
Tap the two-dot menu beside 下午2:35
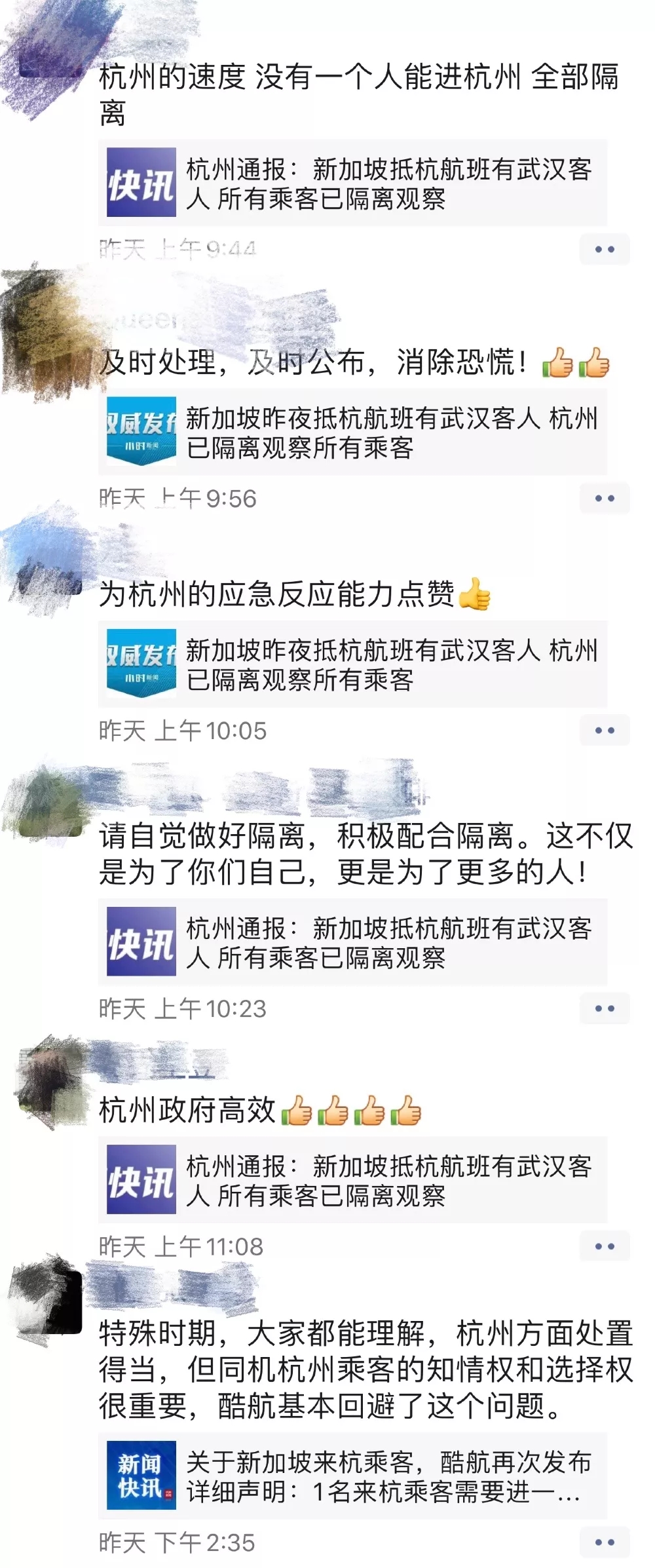click(x=604, y=1542)
